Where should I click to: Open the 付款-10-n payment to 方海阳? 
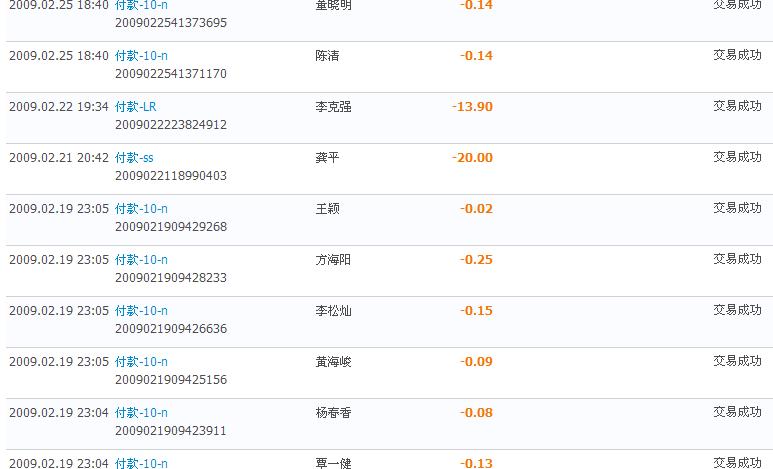click(141, 260)
